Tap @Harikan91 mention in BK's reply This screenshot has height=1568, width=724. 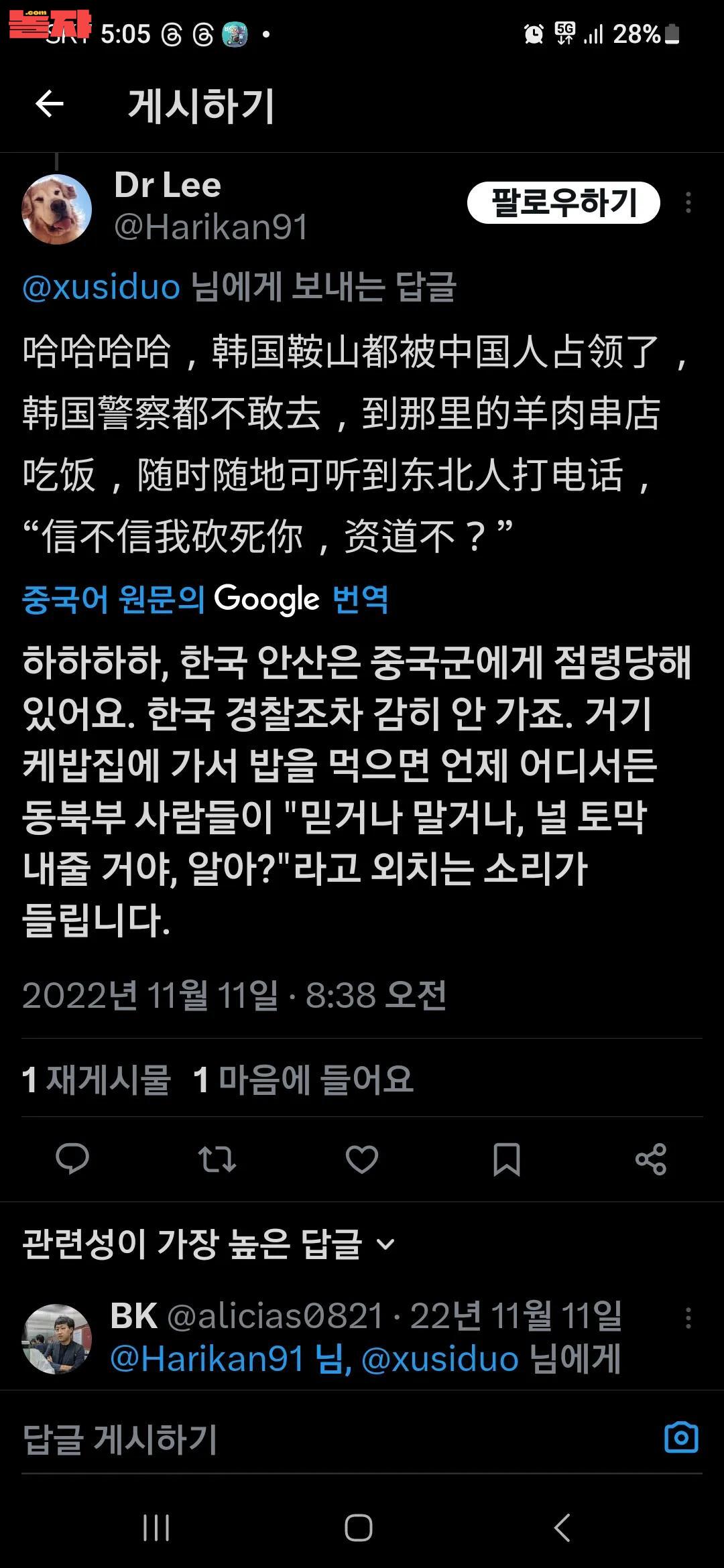pos(208,1360)
